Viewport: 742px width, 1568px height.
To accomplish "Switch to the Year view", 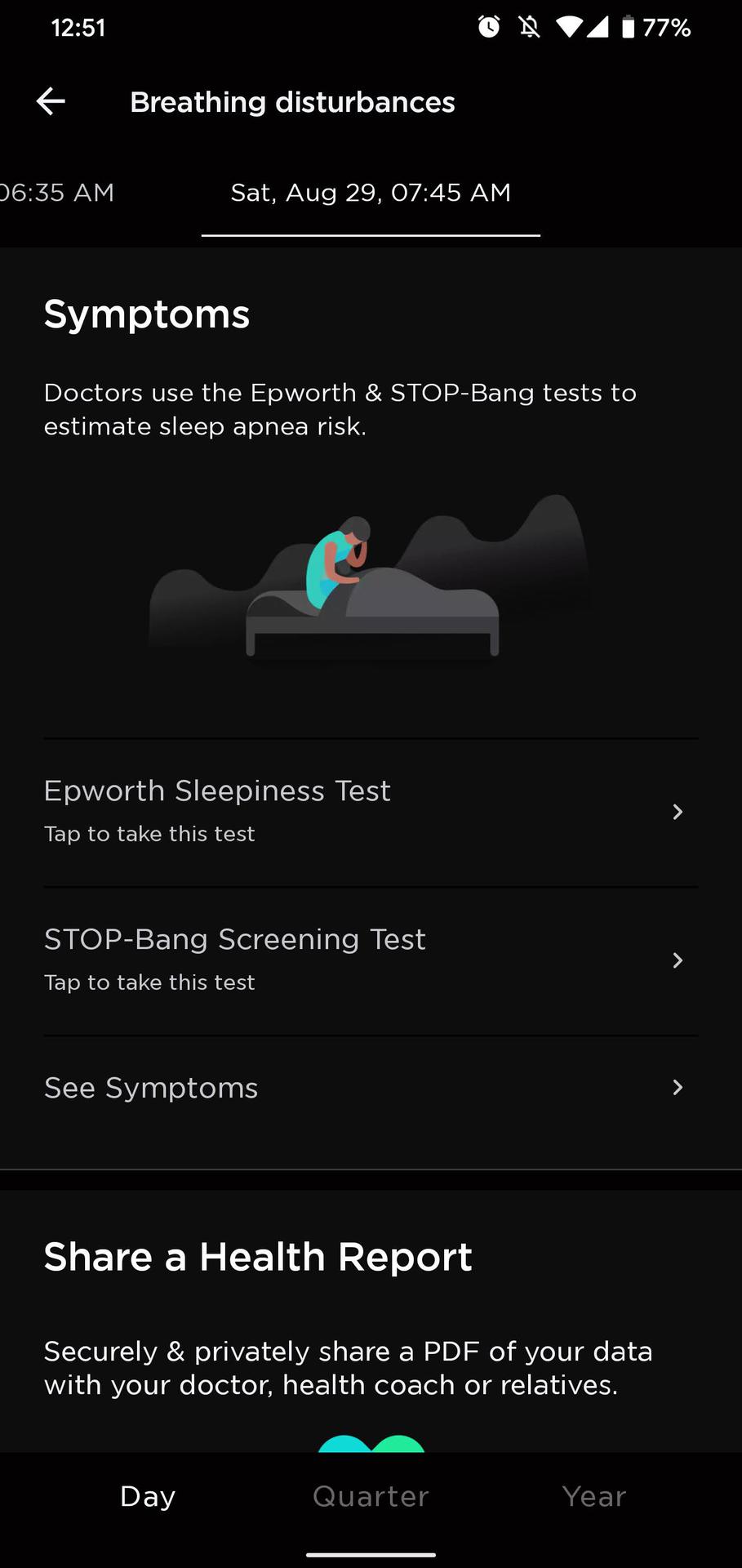I will tap(593, 1496).
